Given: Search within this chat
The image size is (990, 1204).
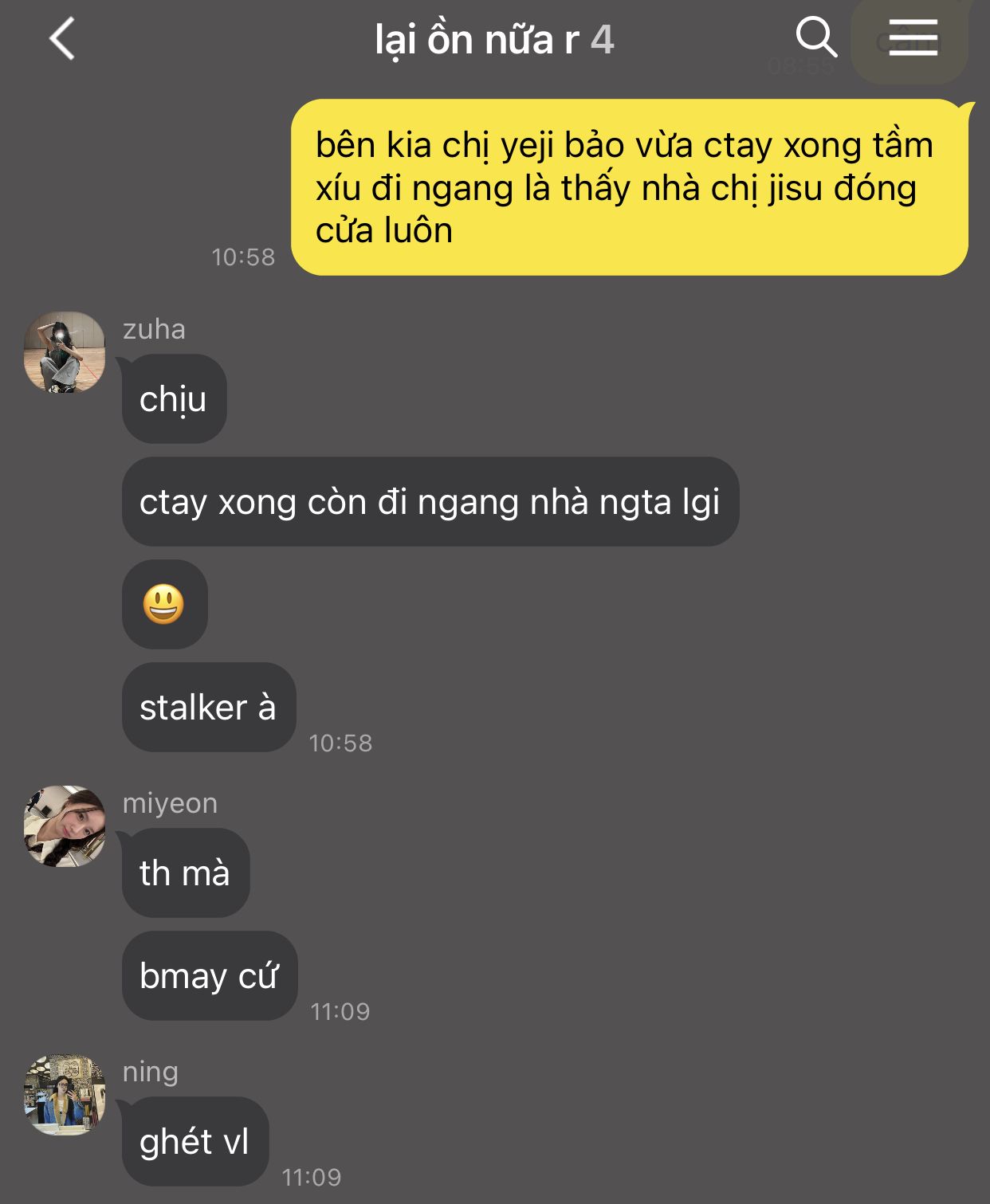Looking at the screenshot, I should (x=816, y=38).
